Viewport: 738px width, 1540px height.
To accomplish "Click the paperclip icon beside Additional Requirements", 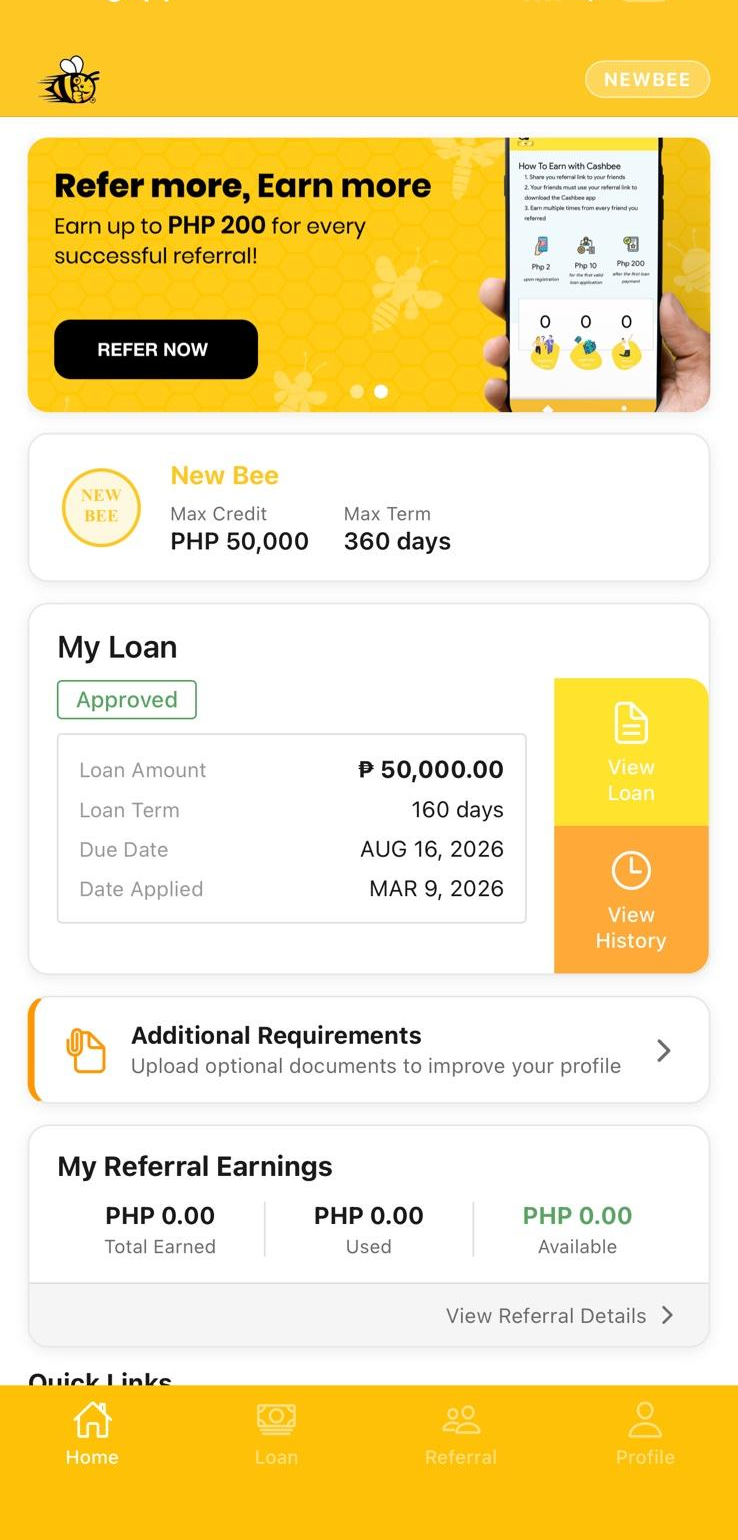I will [86, 1050].
